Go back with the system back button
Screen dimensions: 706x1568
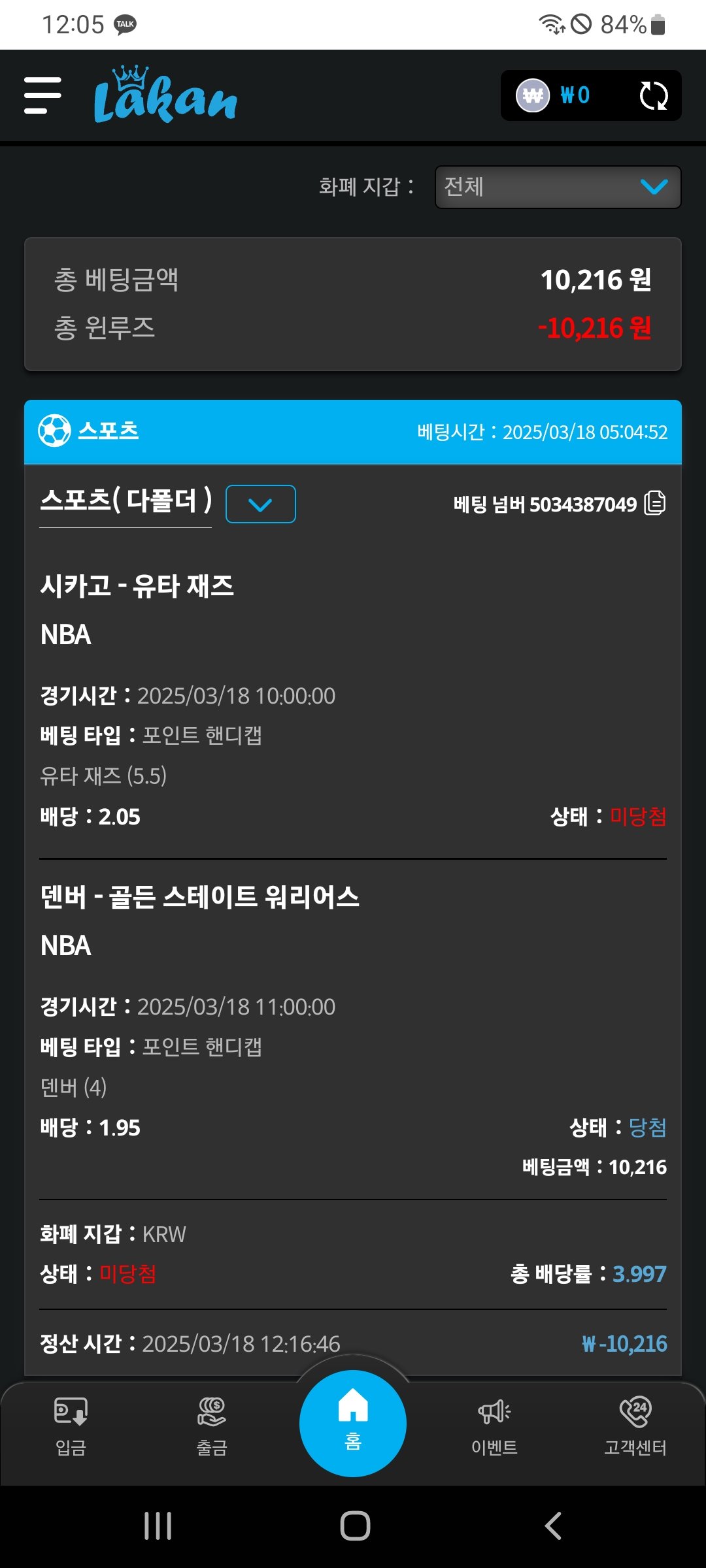point(553,1527)
